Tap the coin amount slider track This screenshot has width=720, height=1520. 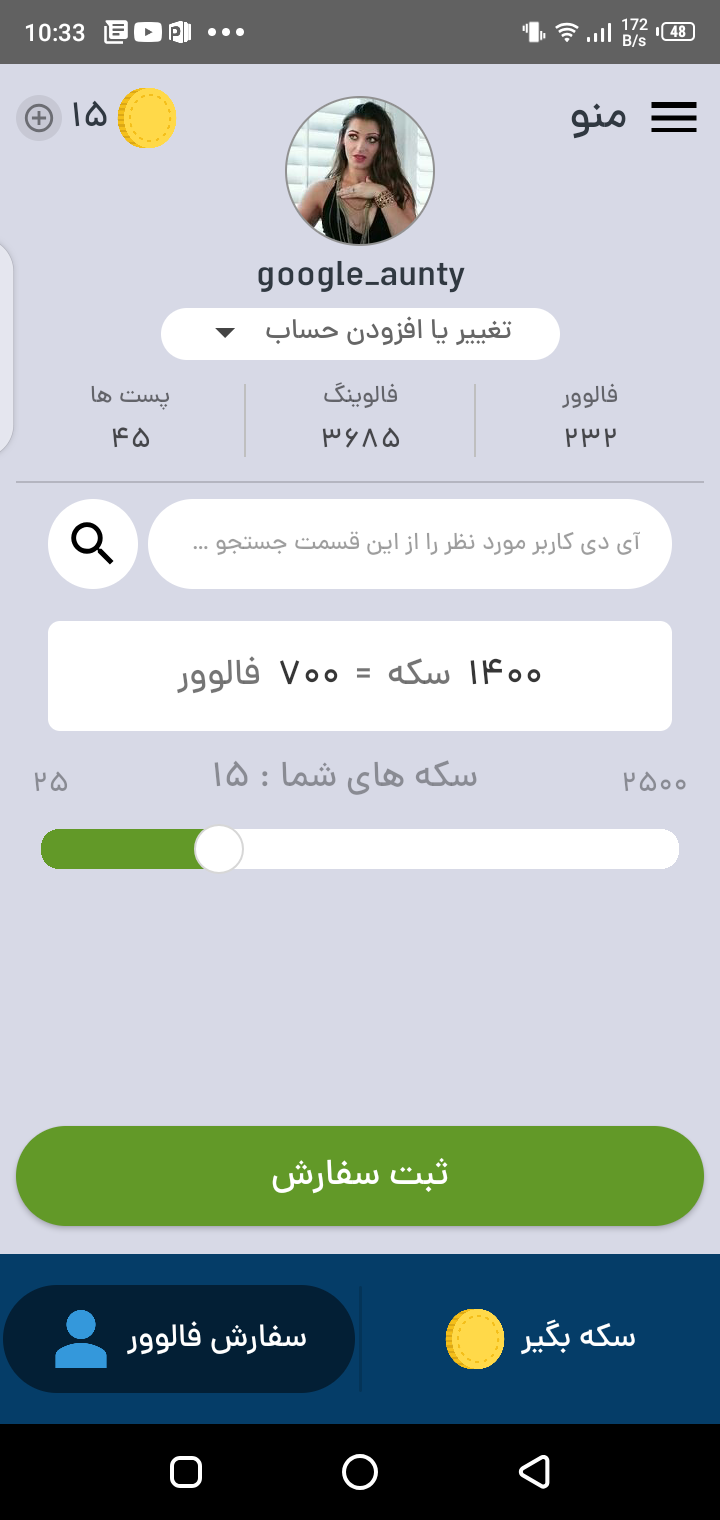pyautogui.click(x=450, y=850)
